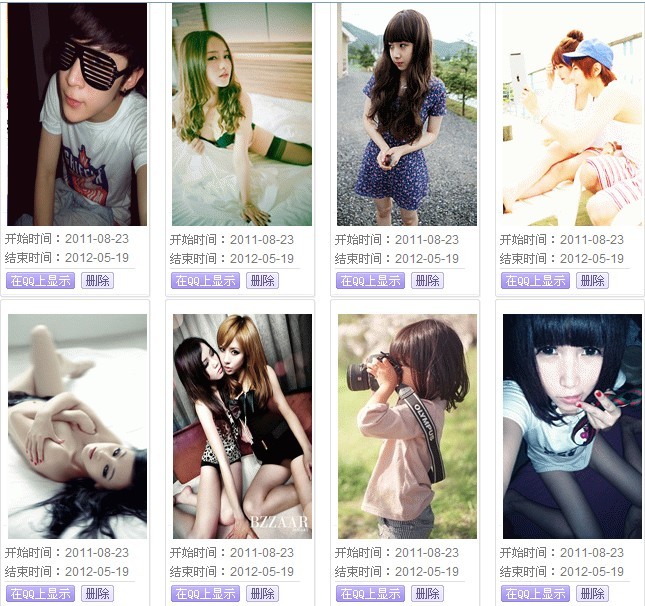View the shutter-sunglasses photo
Screen dimensions: 645x606
(x=77, y=114)
